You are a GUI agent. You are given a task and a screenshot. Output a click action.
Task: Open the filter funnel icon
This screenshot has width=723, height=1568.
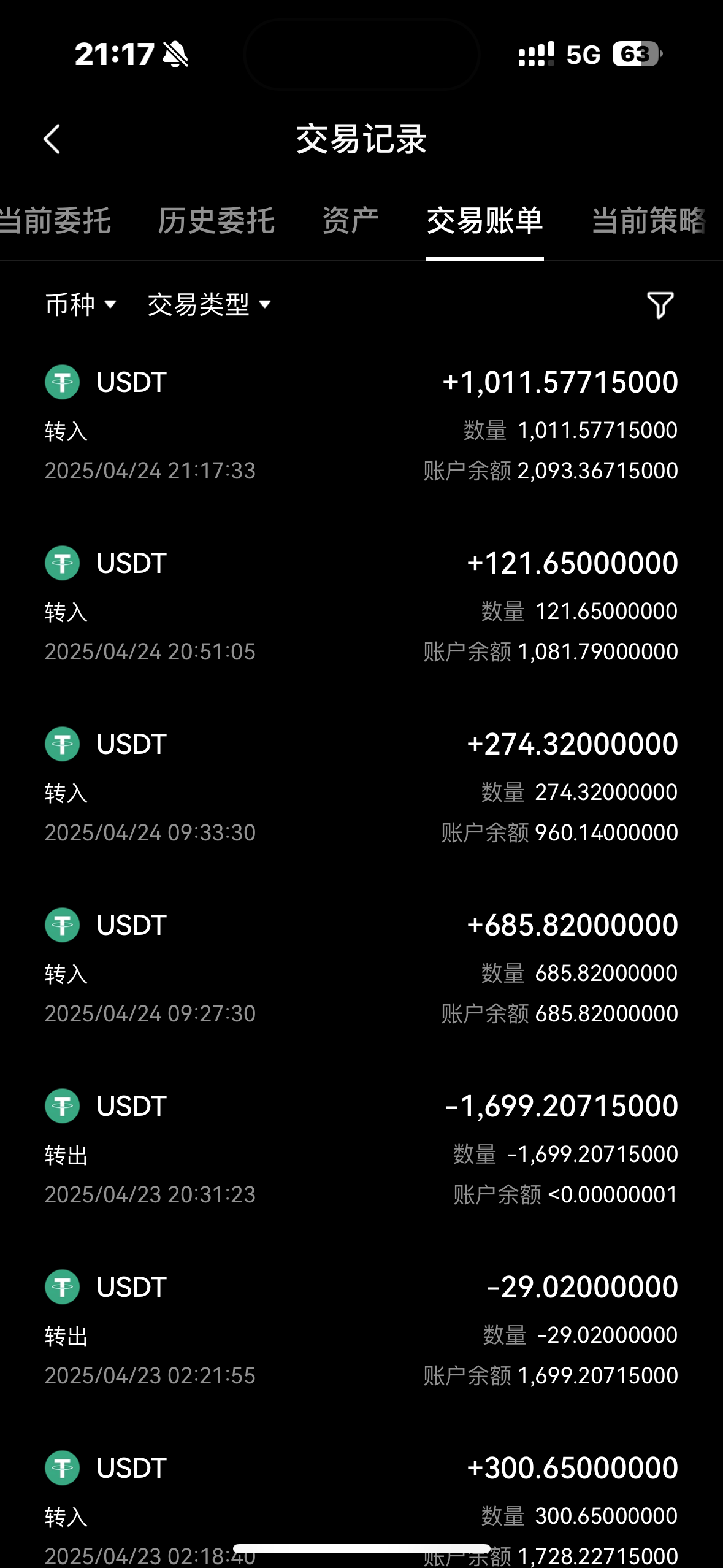660,305
